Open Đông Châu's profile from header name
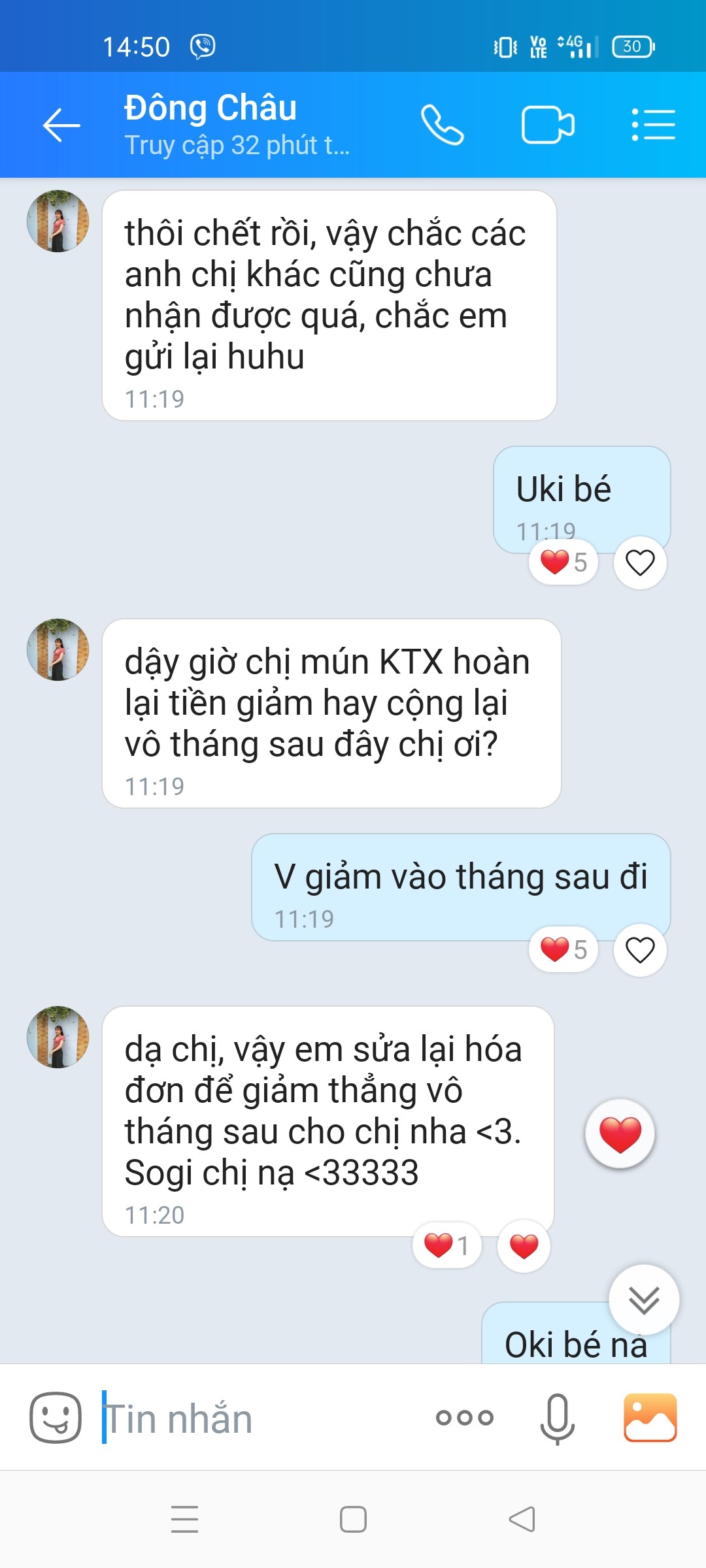 pyautogui.click(x=210, y=108)
